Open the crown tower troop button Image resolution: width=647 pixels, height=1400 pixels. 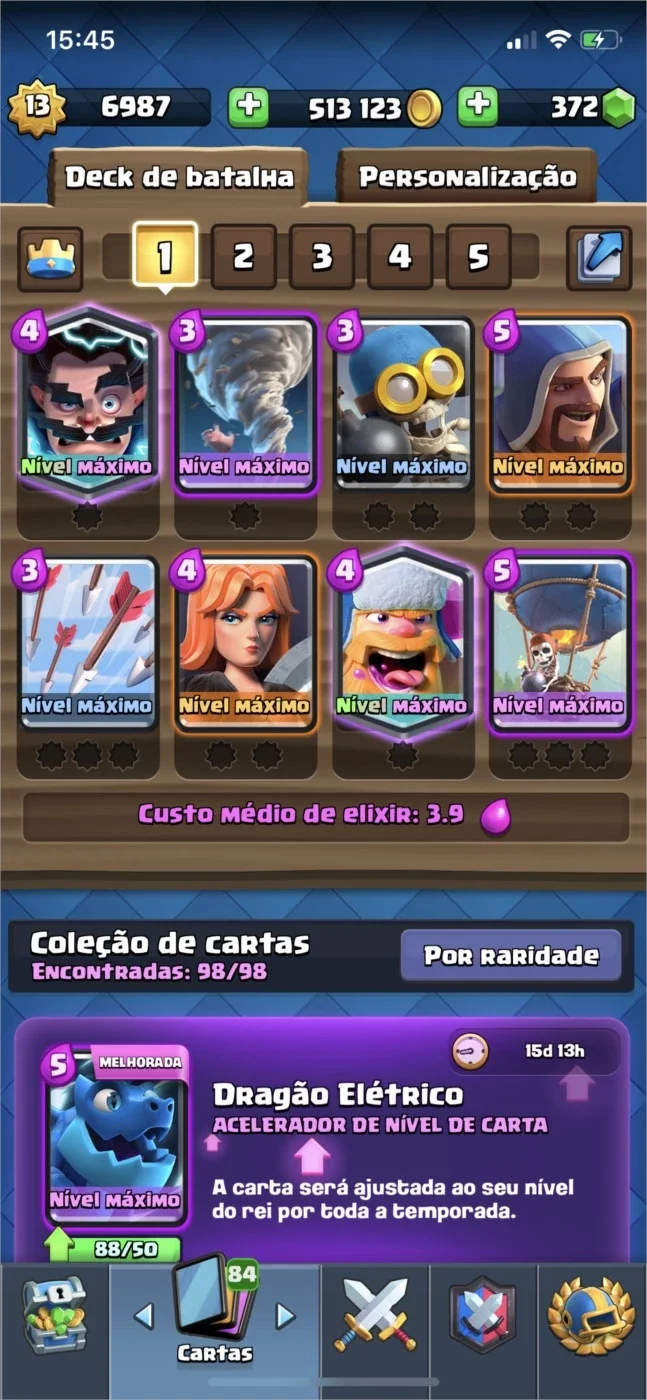pyautogui.click(x=50, y=258)
